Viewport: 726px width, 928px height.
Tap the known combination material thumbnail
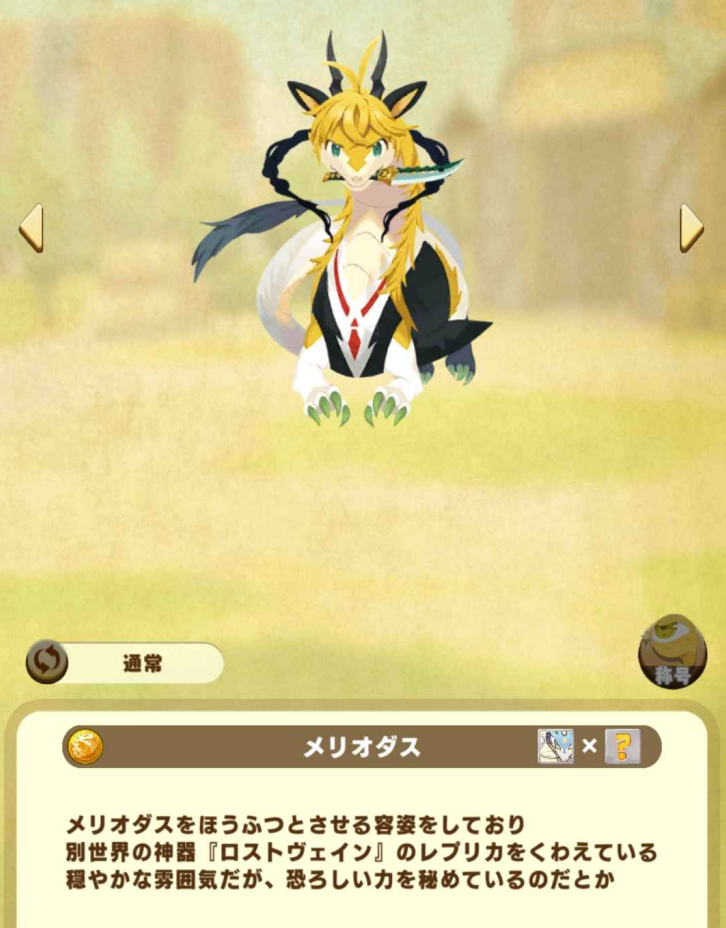point(556,746)
